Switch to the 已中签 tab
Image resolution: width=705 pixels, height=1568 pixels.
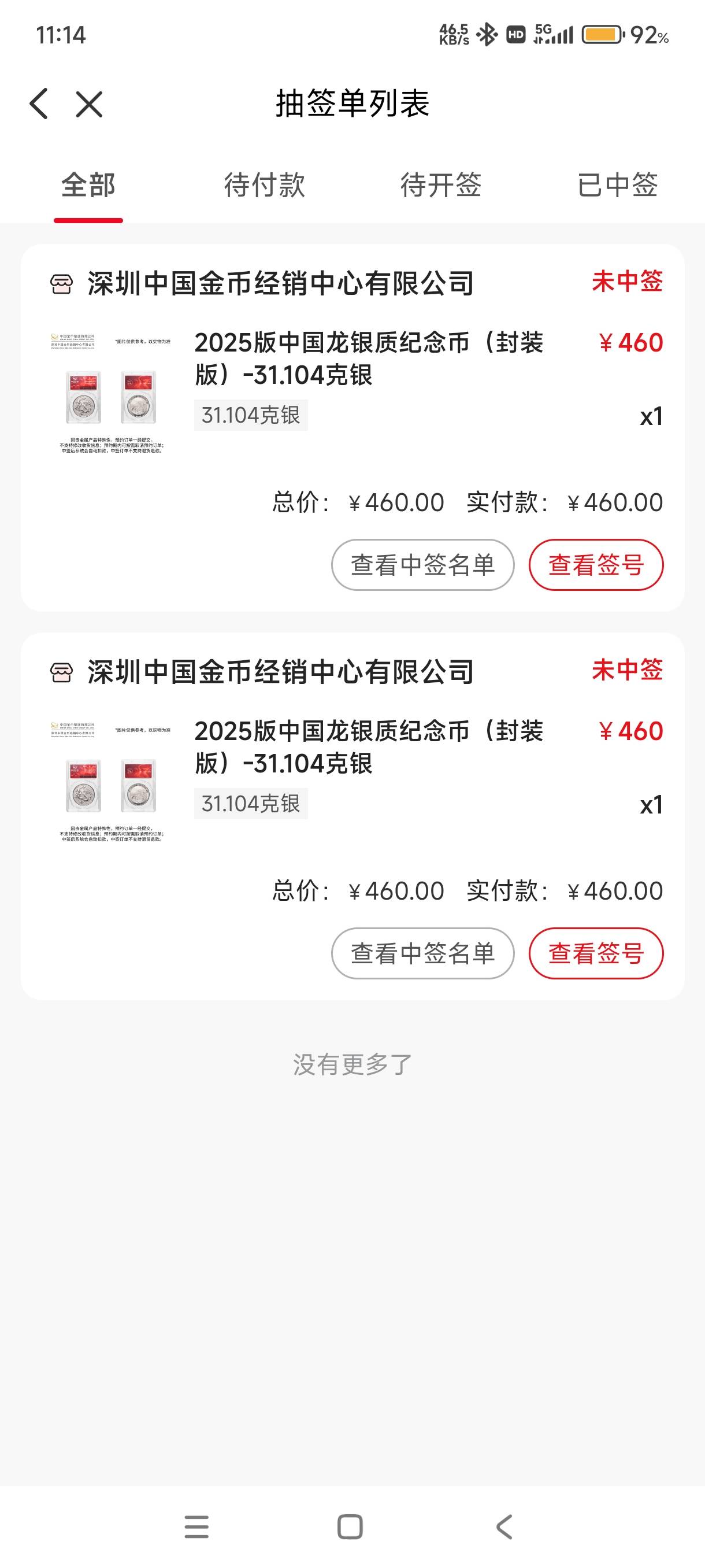click(x=617, y=185)
